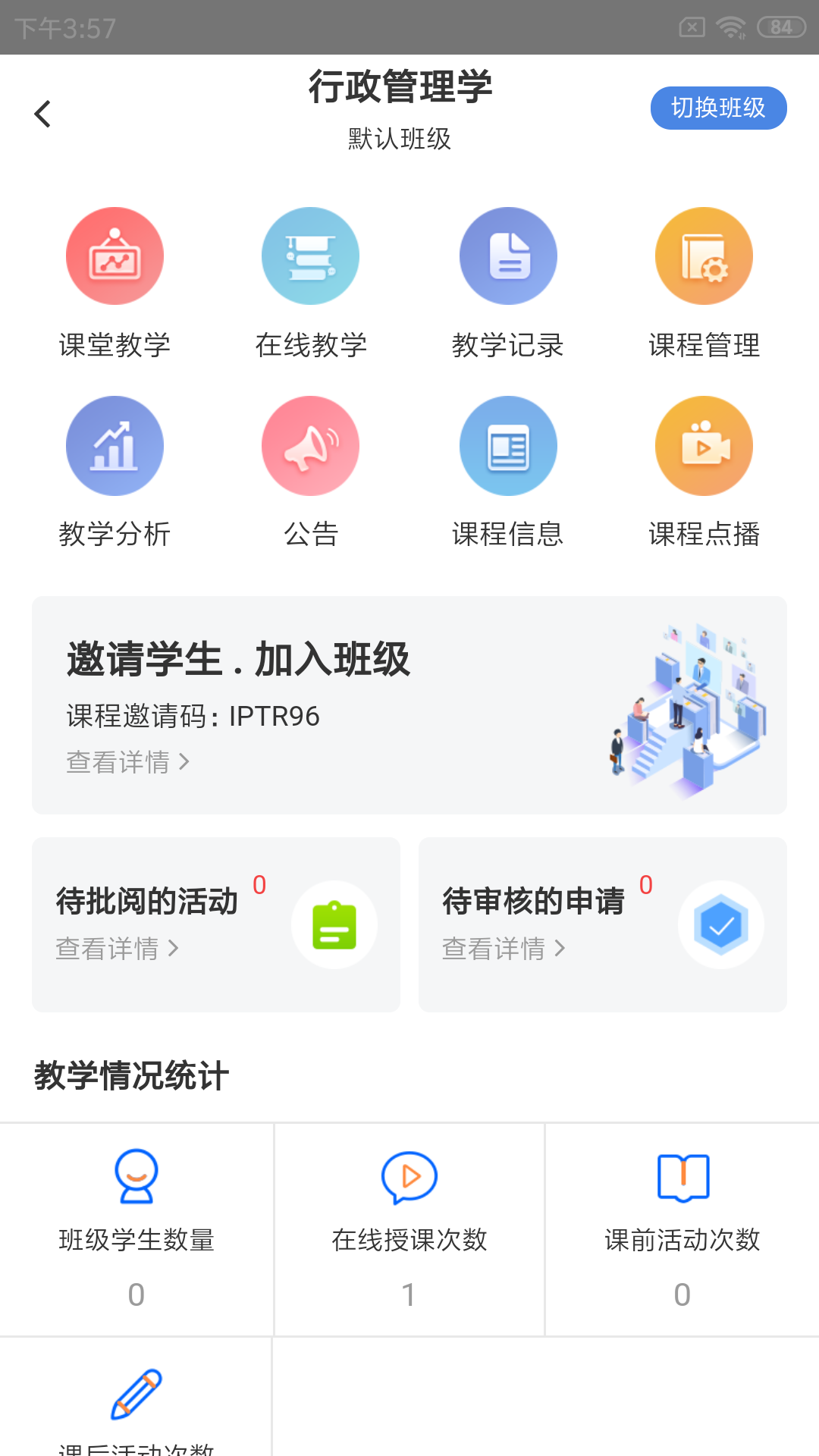Open 在线教学 (online teaching) icon
The height and width of the screenshot is (1456, 819).
click(x=310, y=256)
